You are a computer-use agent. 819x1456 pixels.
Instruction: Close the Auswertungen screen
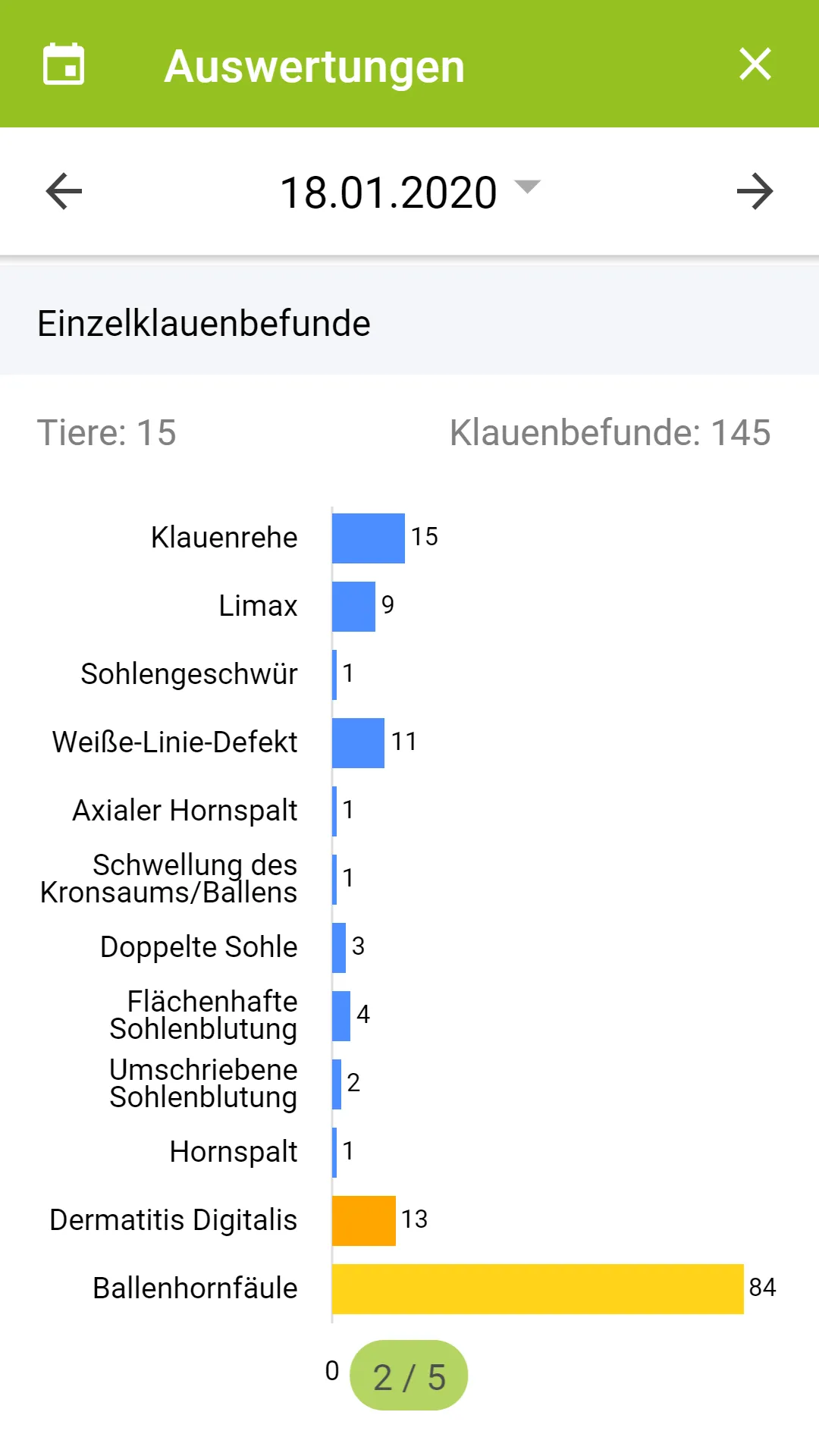pos(755,64)
